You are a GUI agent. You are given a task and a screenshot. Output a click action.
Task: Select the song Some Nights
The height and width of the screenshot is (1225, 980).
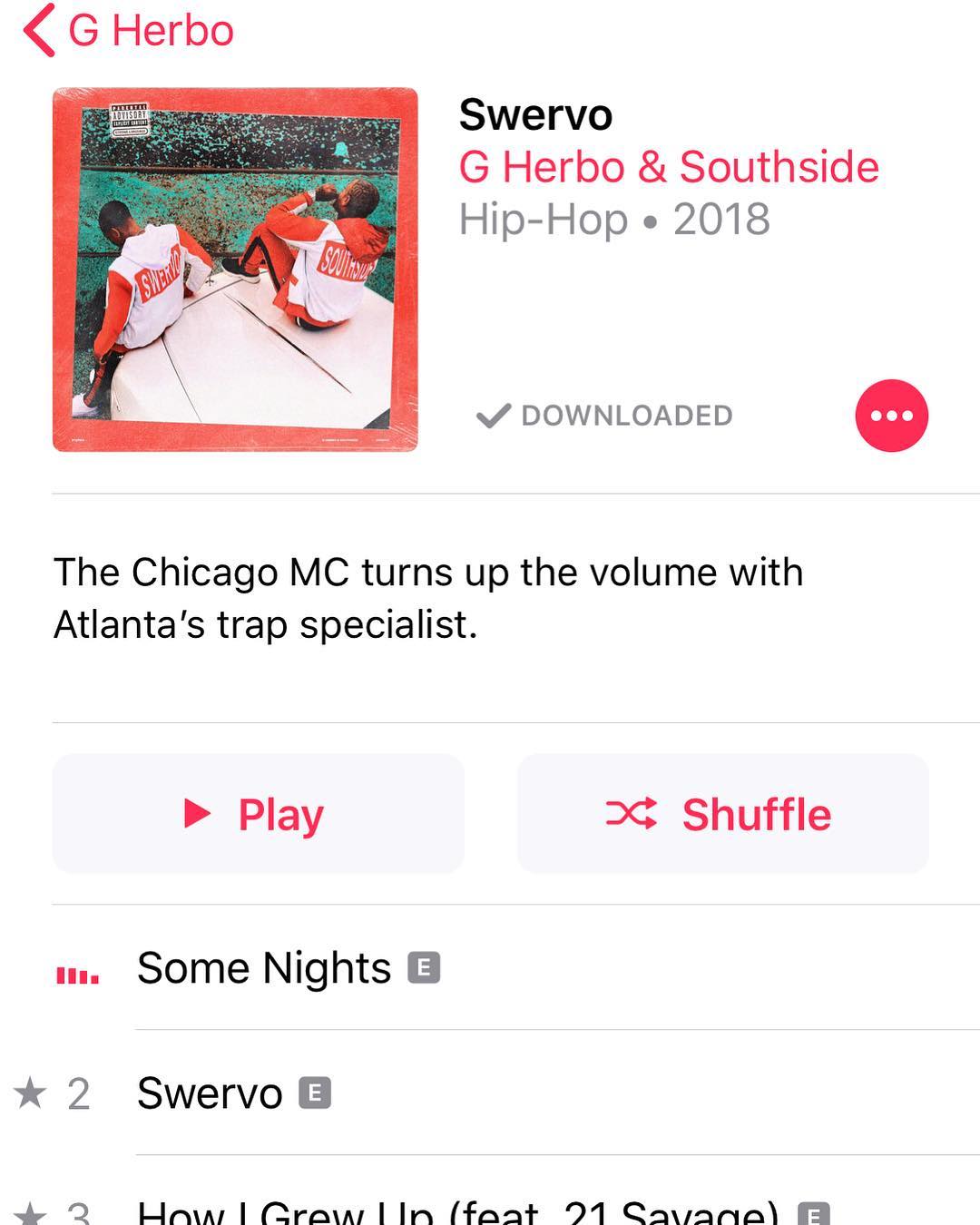click(264, 967)
